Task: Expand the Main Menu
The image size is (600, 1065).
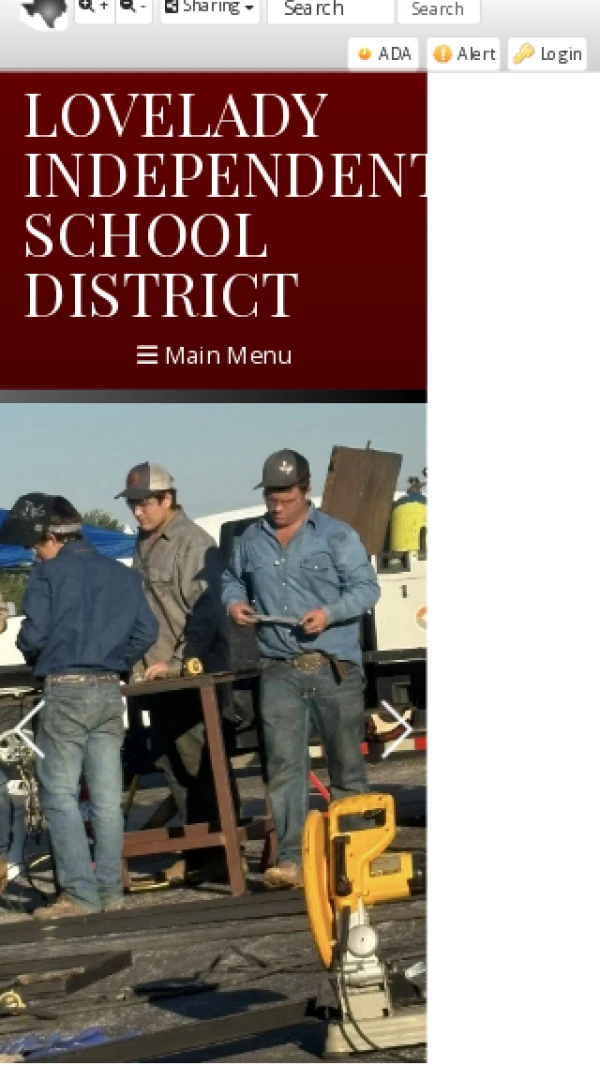Action: coord(214,355)
